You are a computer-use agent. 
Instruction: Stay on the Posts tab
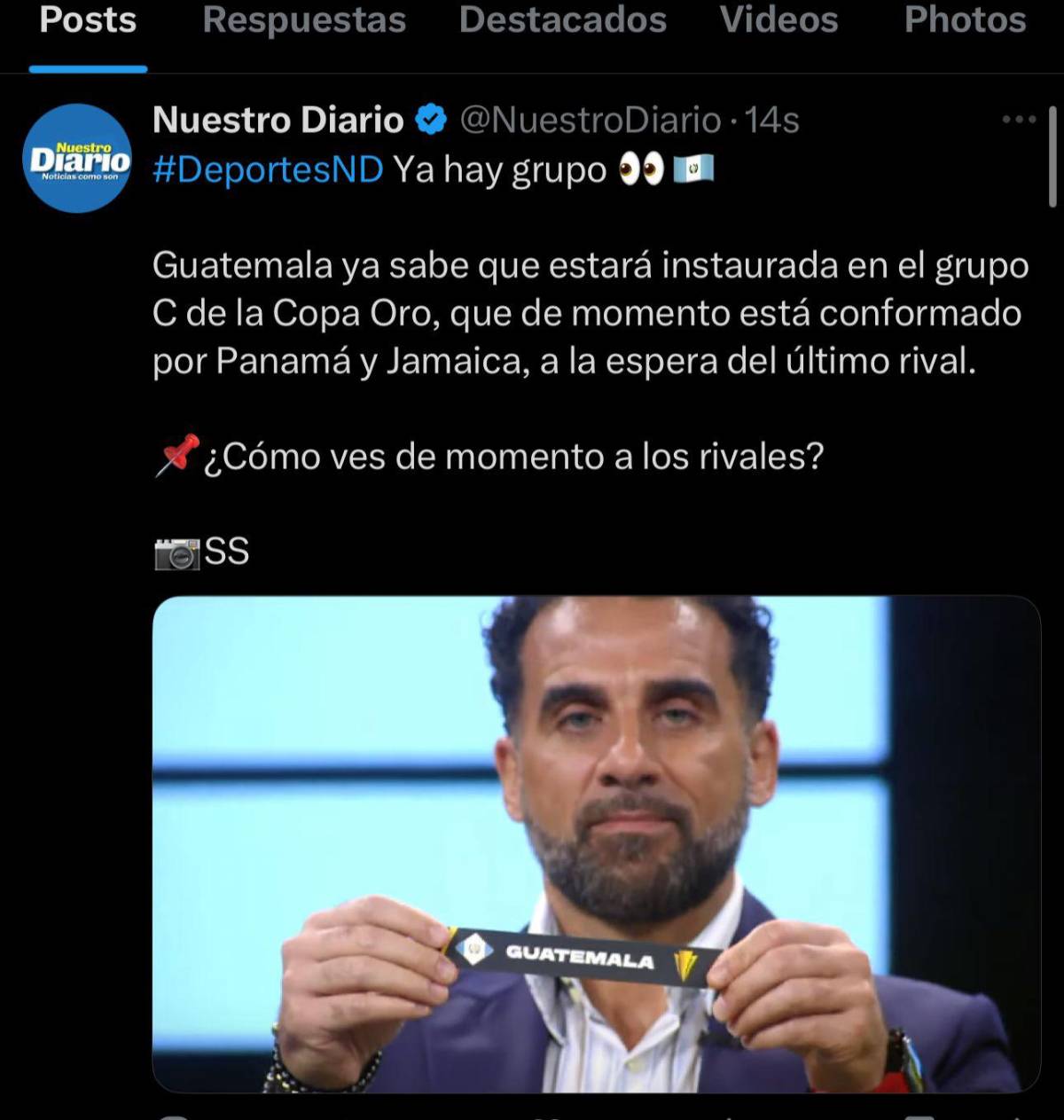(x=88, y=20)
